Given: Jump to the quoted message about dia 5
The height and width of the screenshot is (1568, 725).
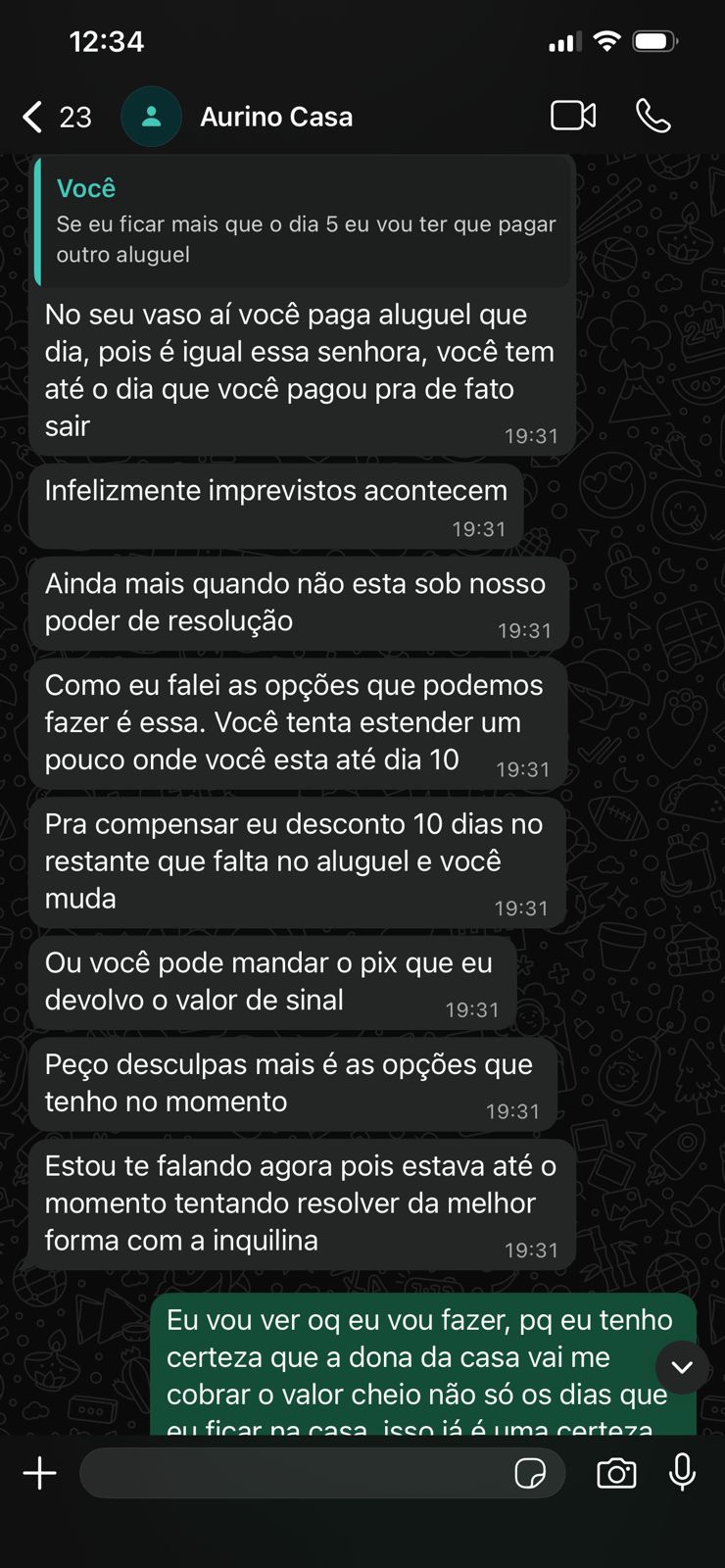Looking at the screenshot, I should tap(304, 221).
